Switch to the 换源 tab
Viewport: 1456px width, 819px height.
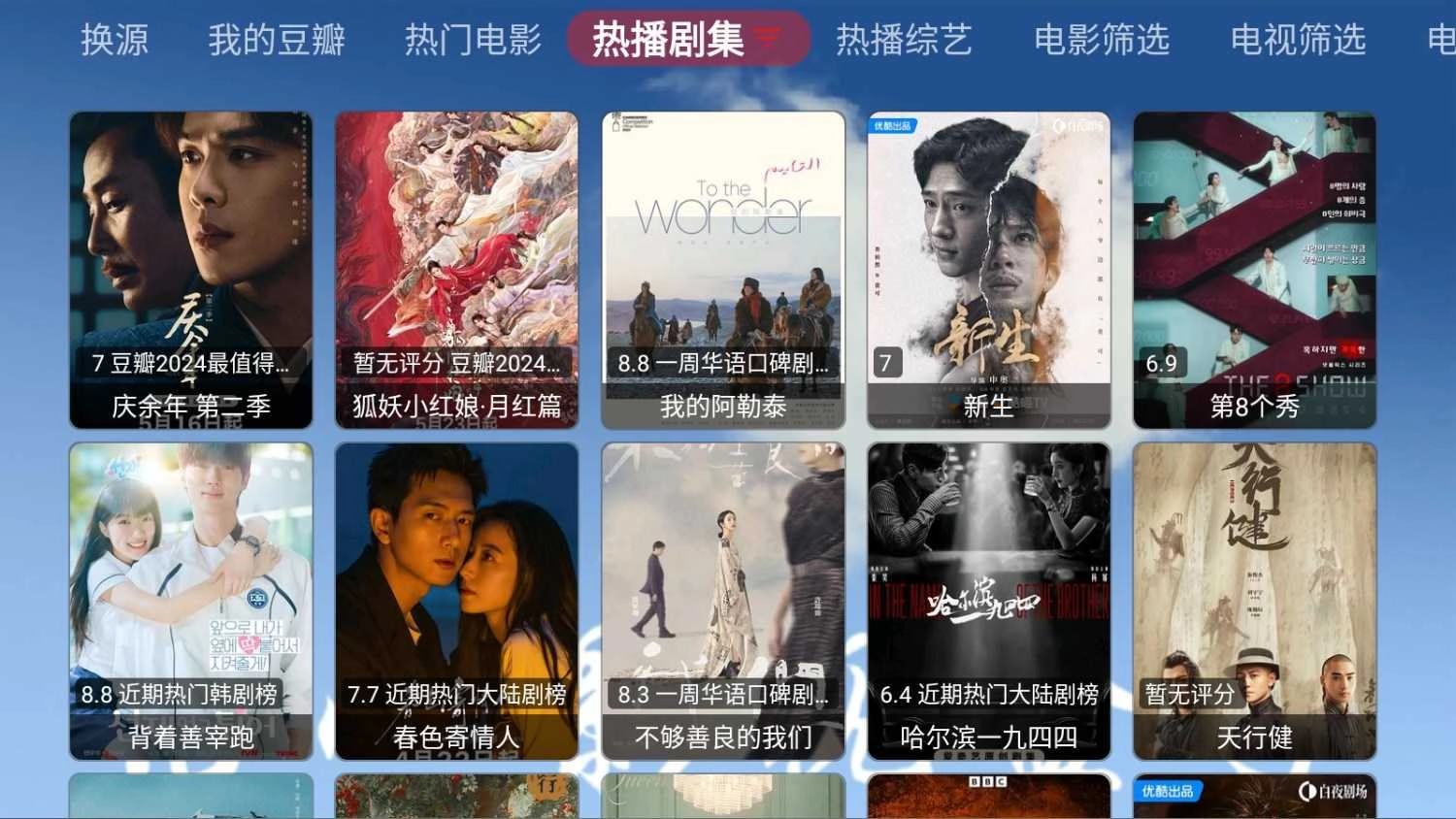coord(115,40)
